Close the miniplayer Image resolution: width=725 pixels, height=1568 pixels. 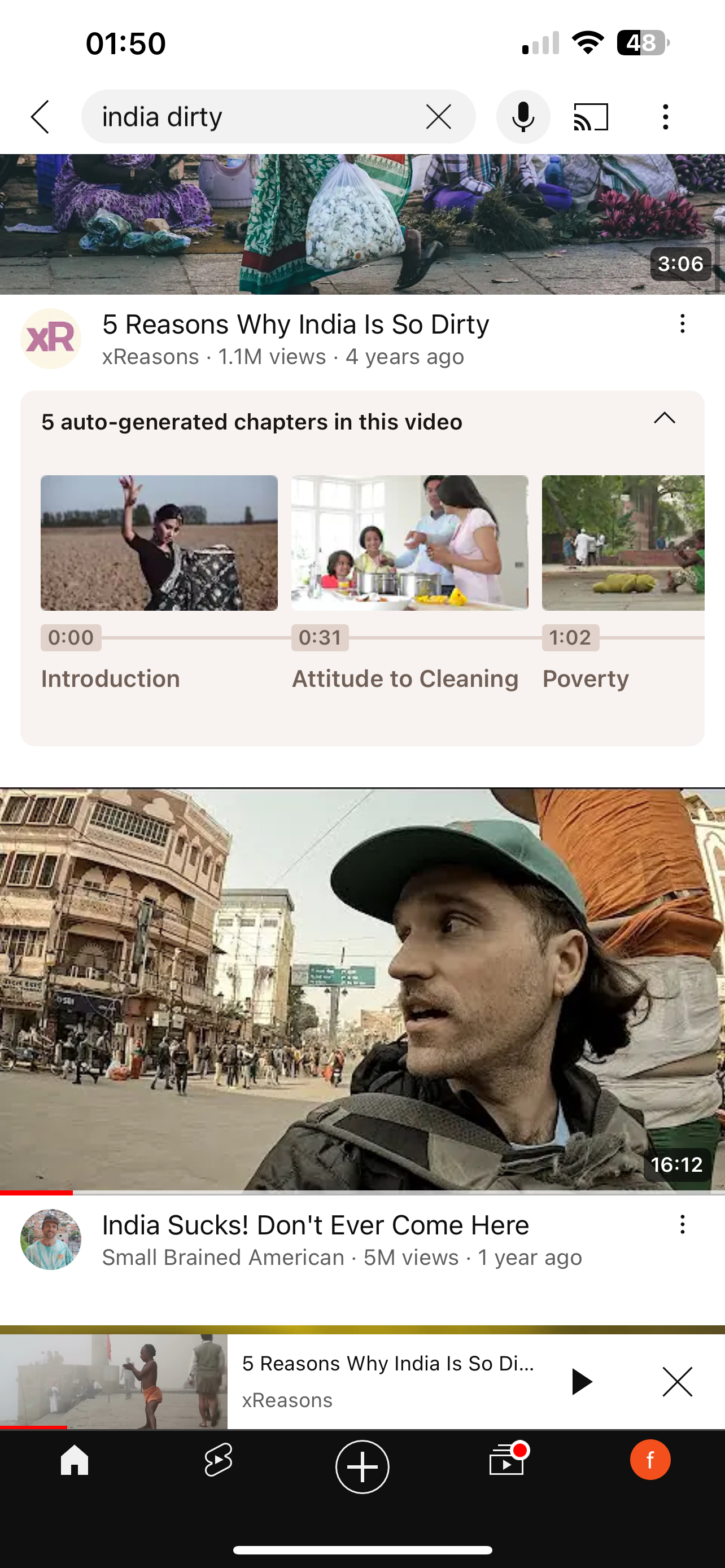(677, 1382)
